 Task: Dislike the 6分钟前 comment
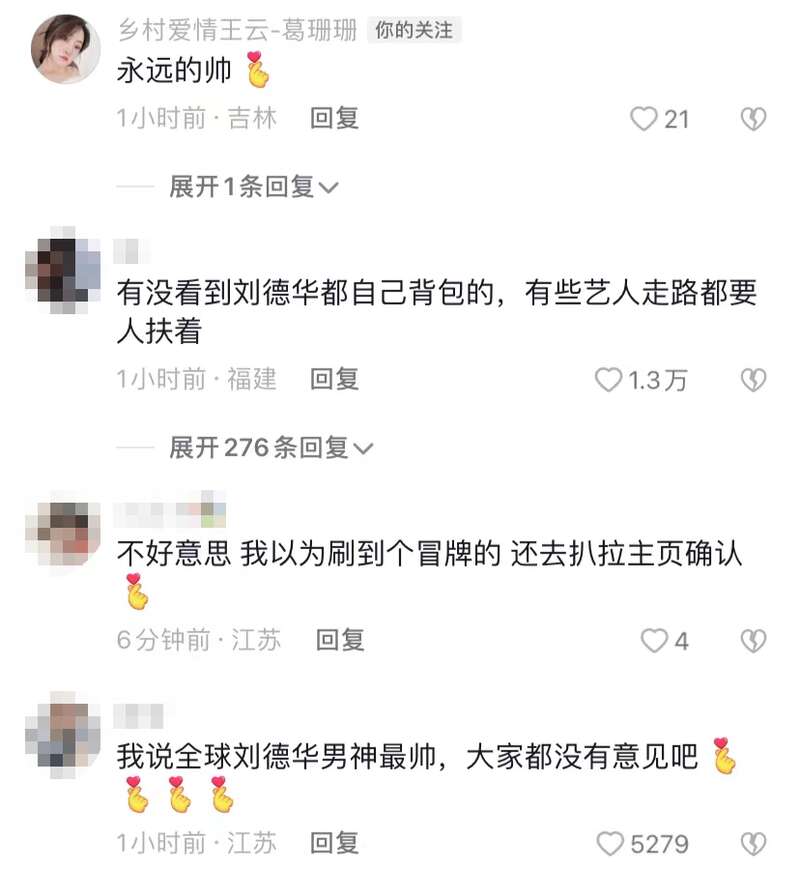752,641
